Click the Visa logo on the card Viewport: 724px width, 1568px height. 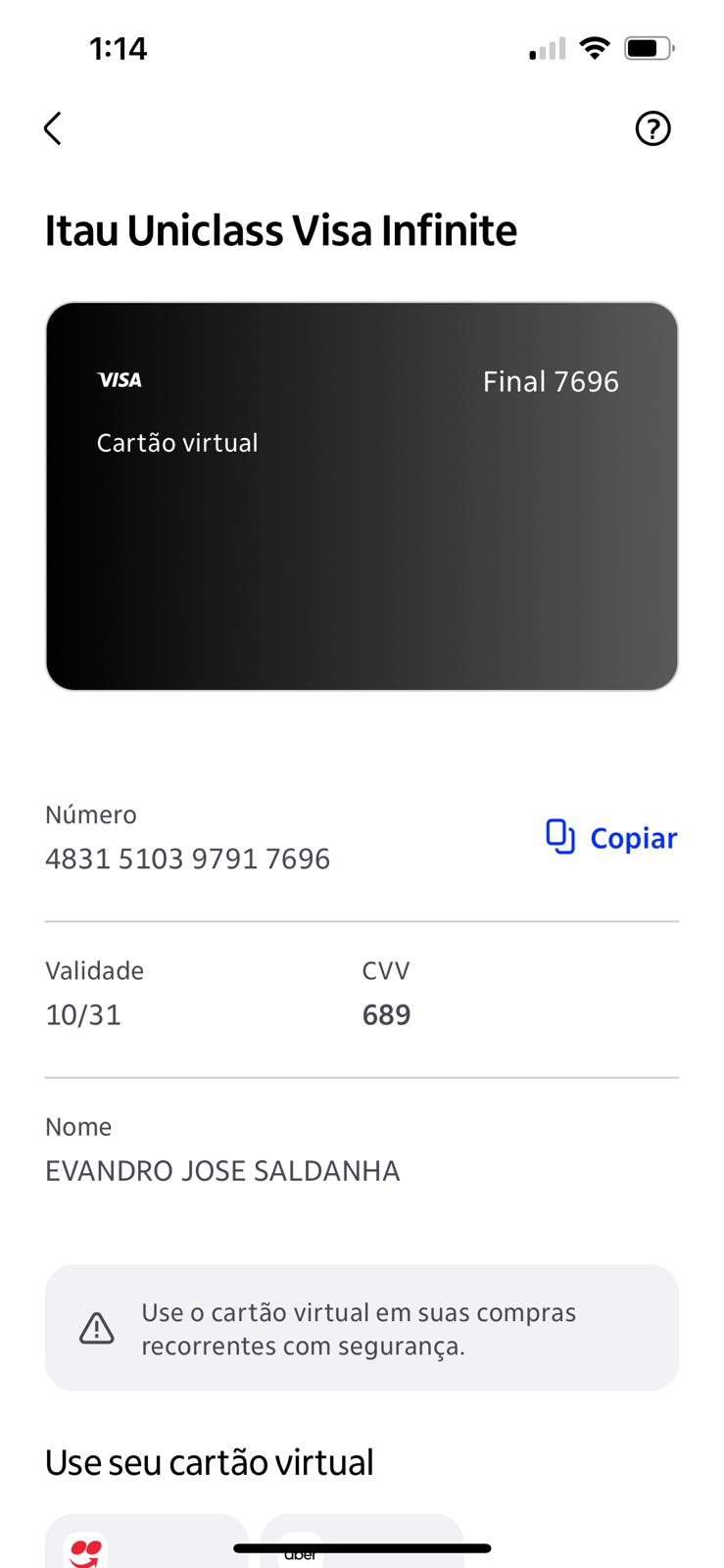point(119,381)
